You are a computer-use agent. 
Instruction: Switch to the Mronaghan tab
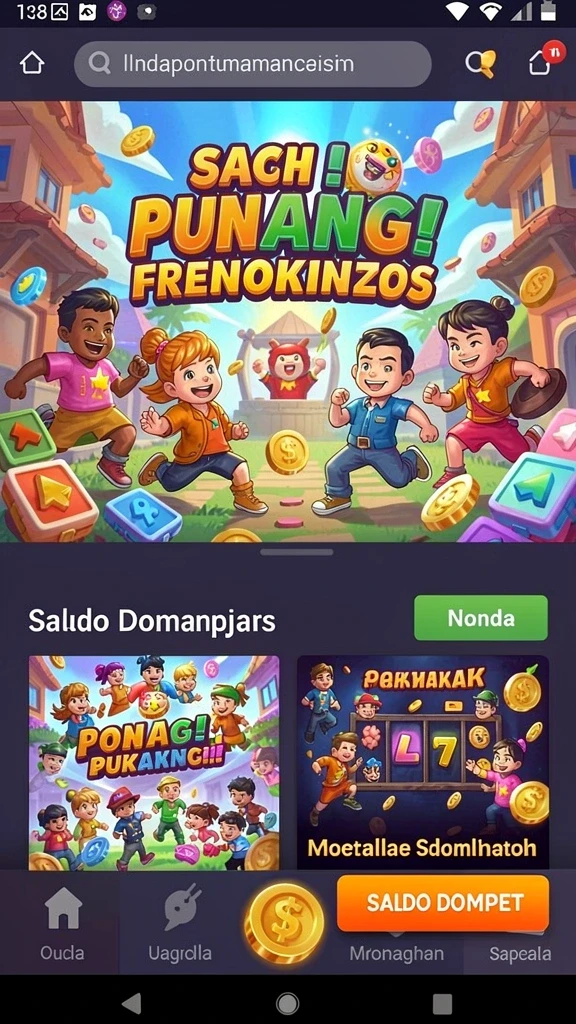click(x=396, y=953)
